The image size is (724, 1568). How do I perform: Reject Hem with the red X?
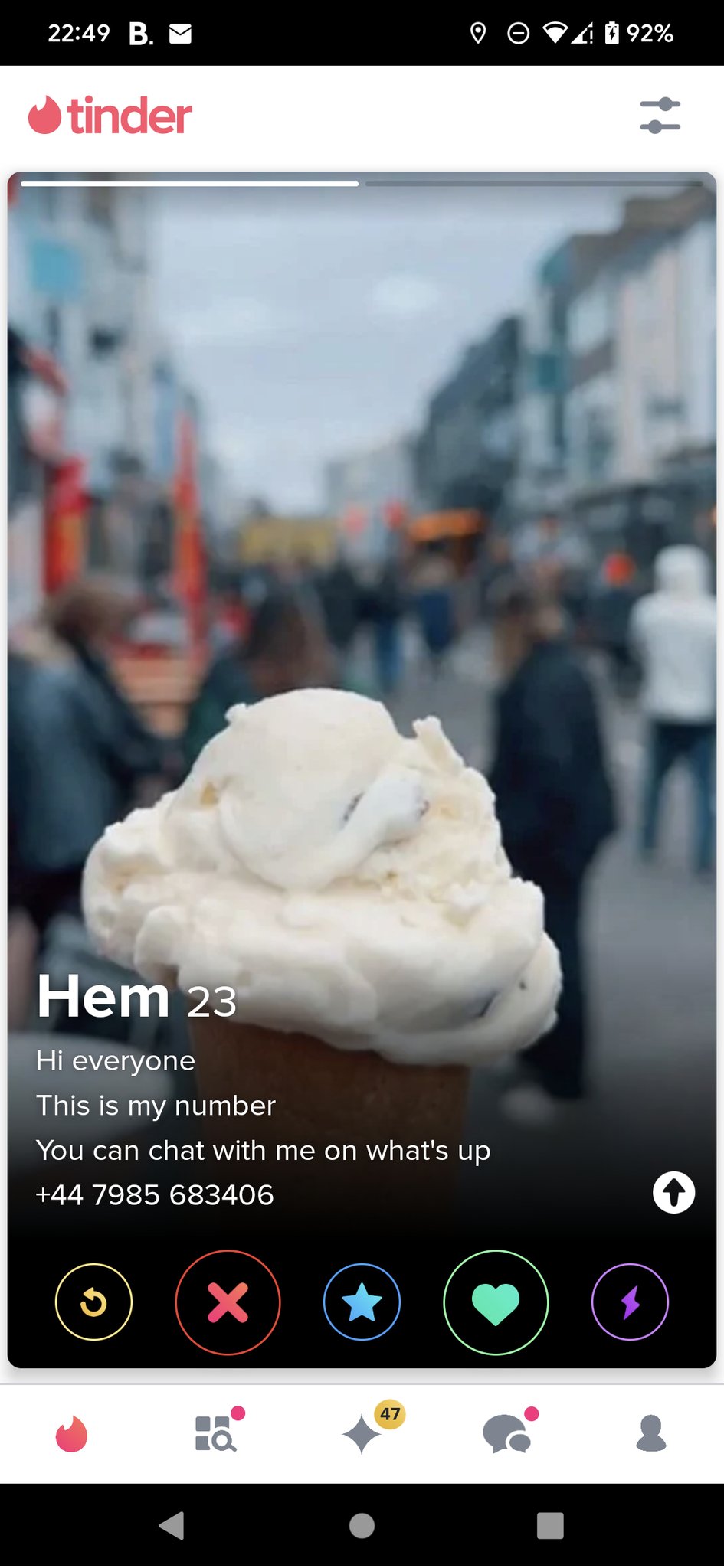[228, 1302]
